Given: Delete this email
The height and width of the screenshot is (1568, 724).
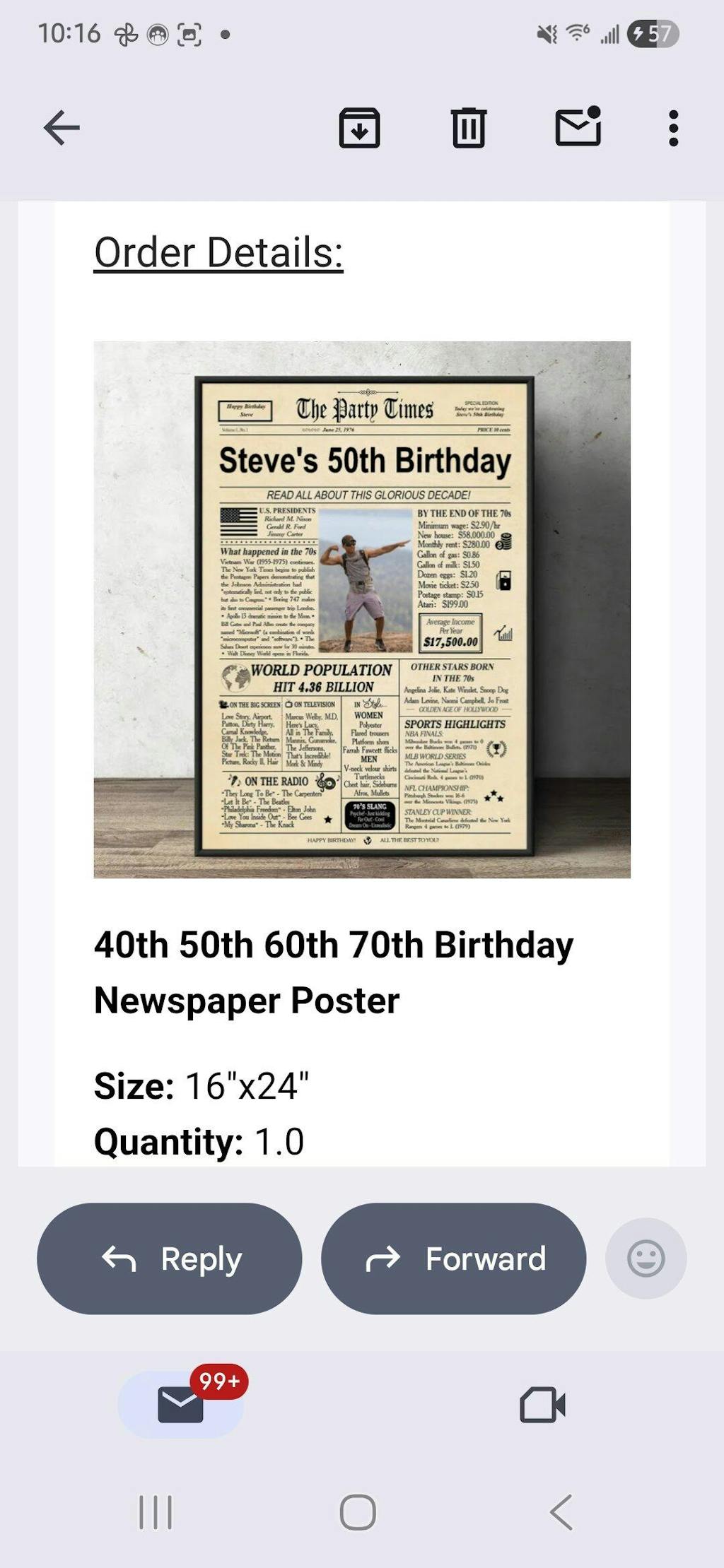Looking at the screenshot, I should [468, 128].
